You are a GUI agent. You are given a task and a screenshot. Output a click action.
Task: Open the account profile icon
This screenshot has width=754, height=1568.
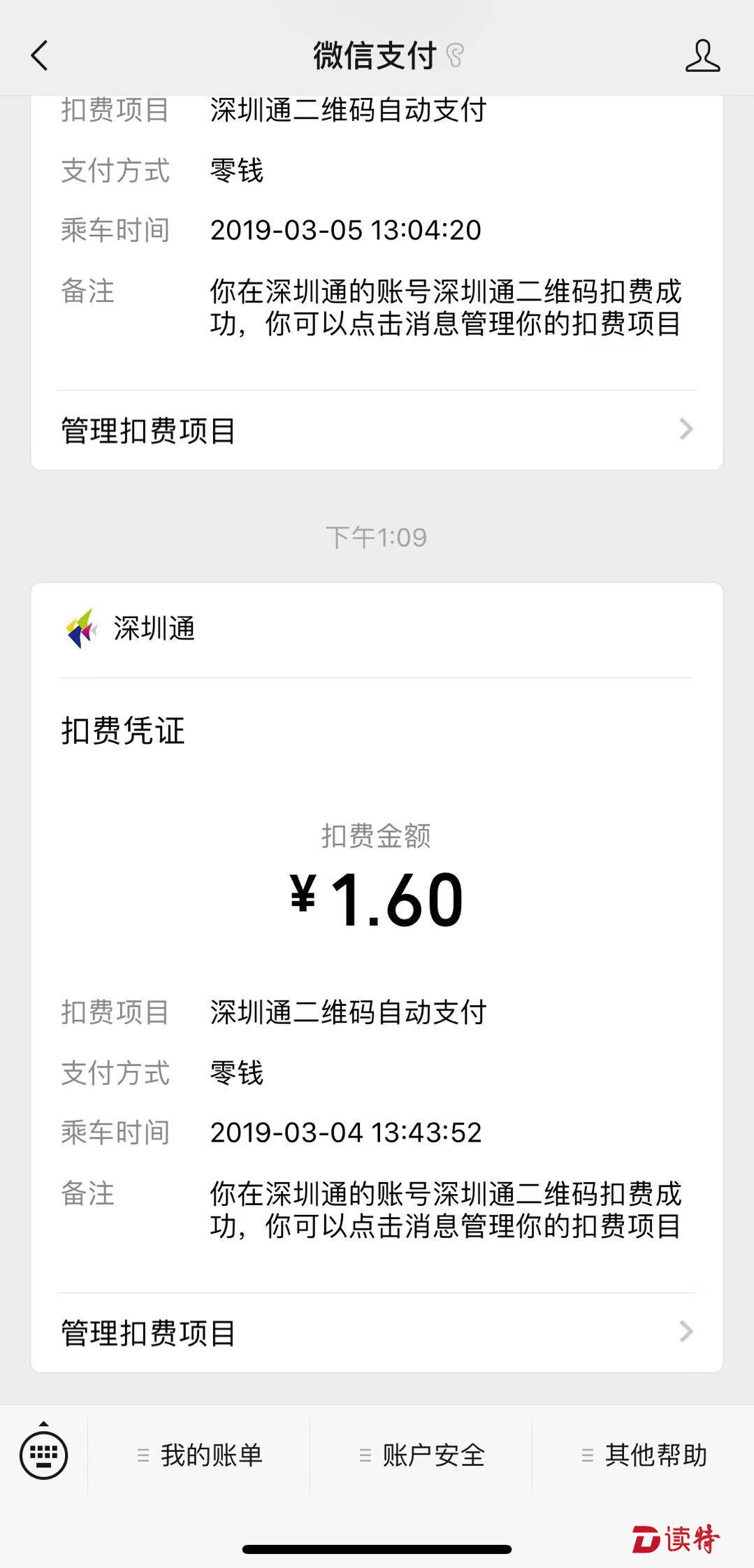point(702,56)
